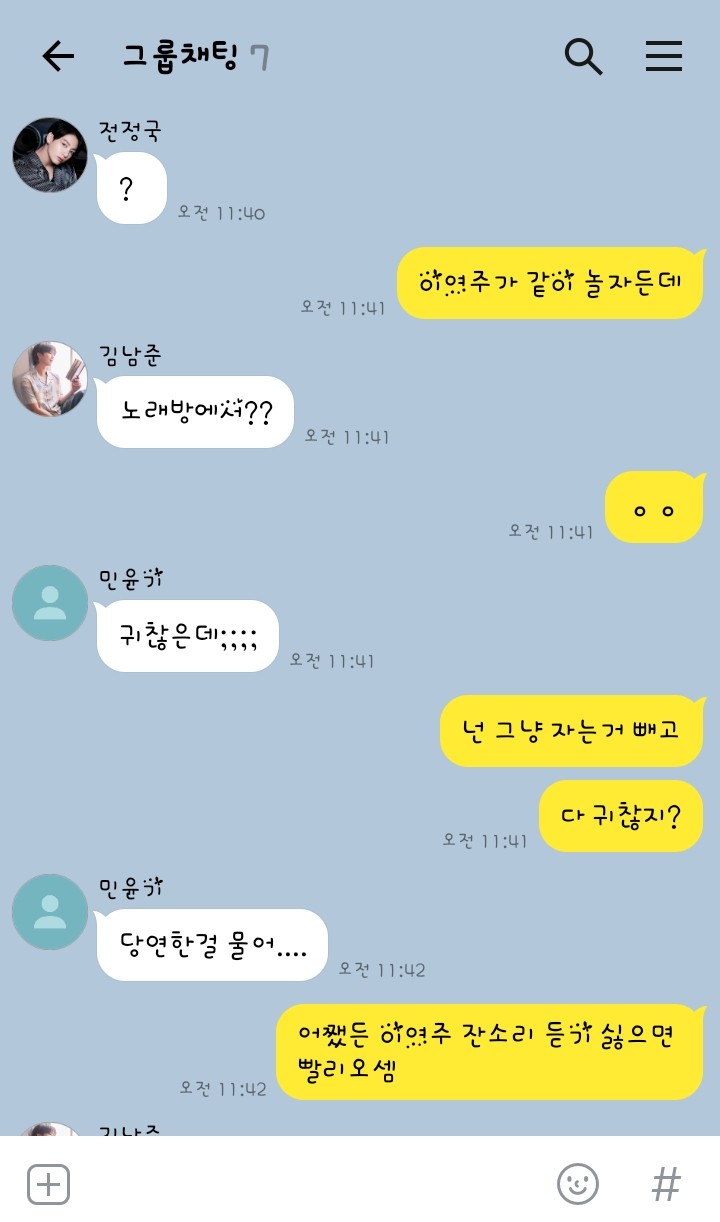Image resolution: width=720 pixels, height=1222 pixels.
Task: Go back from the group chat
Action: point(58,57)
